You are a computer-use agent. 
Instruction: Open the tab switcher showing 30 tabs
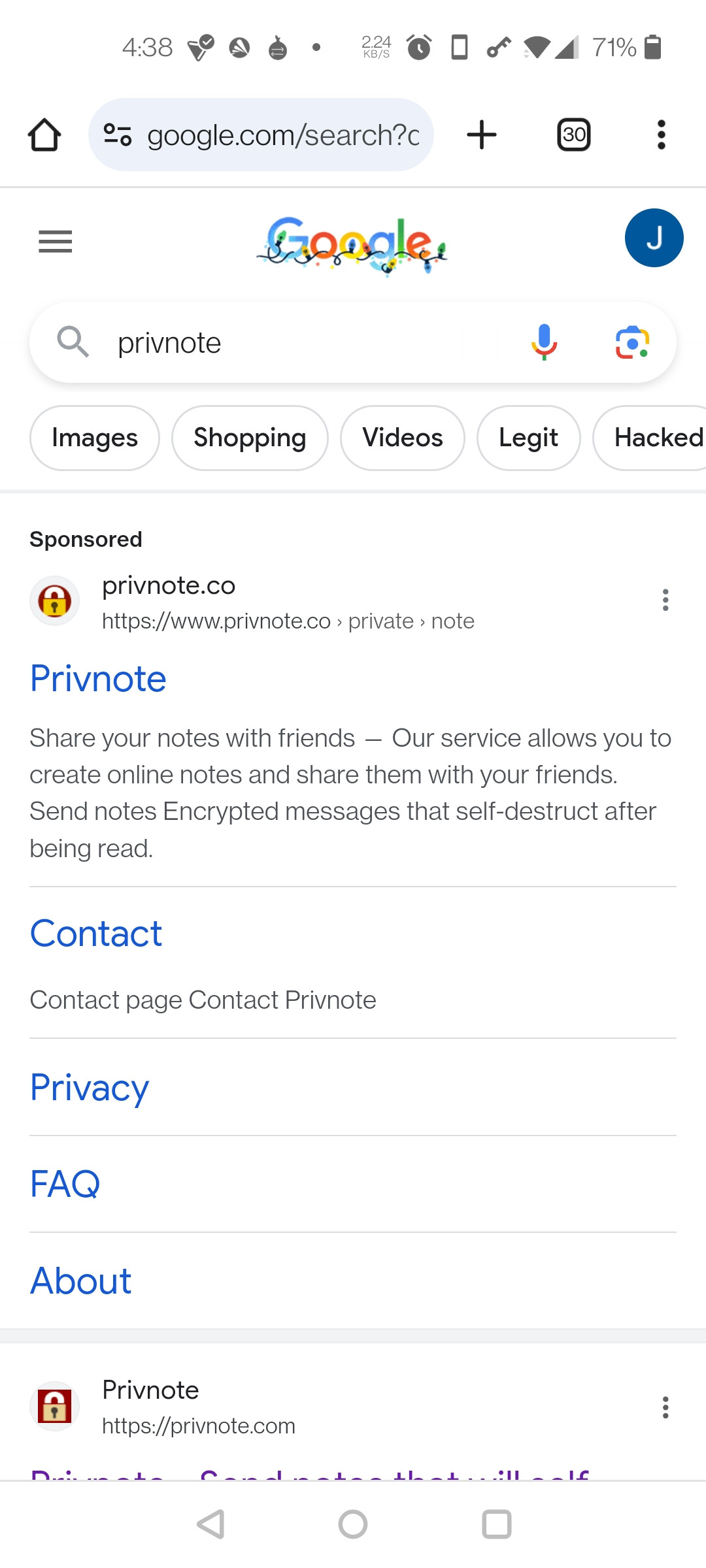574,135
